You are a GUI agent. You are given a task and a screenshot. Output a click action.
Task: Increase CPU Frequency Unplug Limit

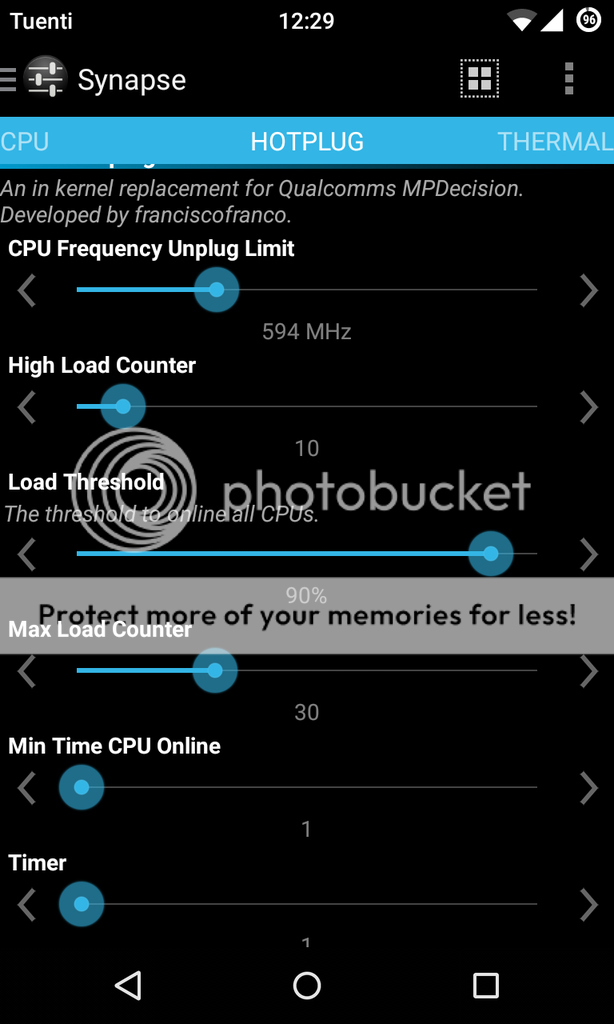tap(589, 290)
